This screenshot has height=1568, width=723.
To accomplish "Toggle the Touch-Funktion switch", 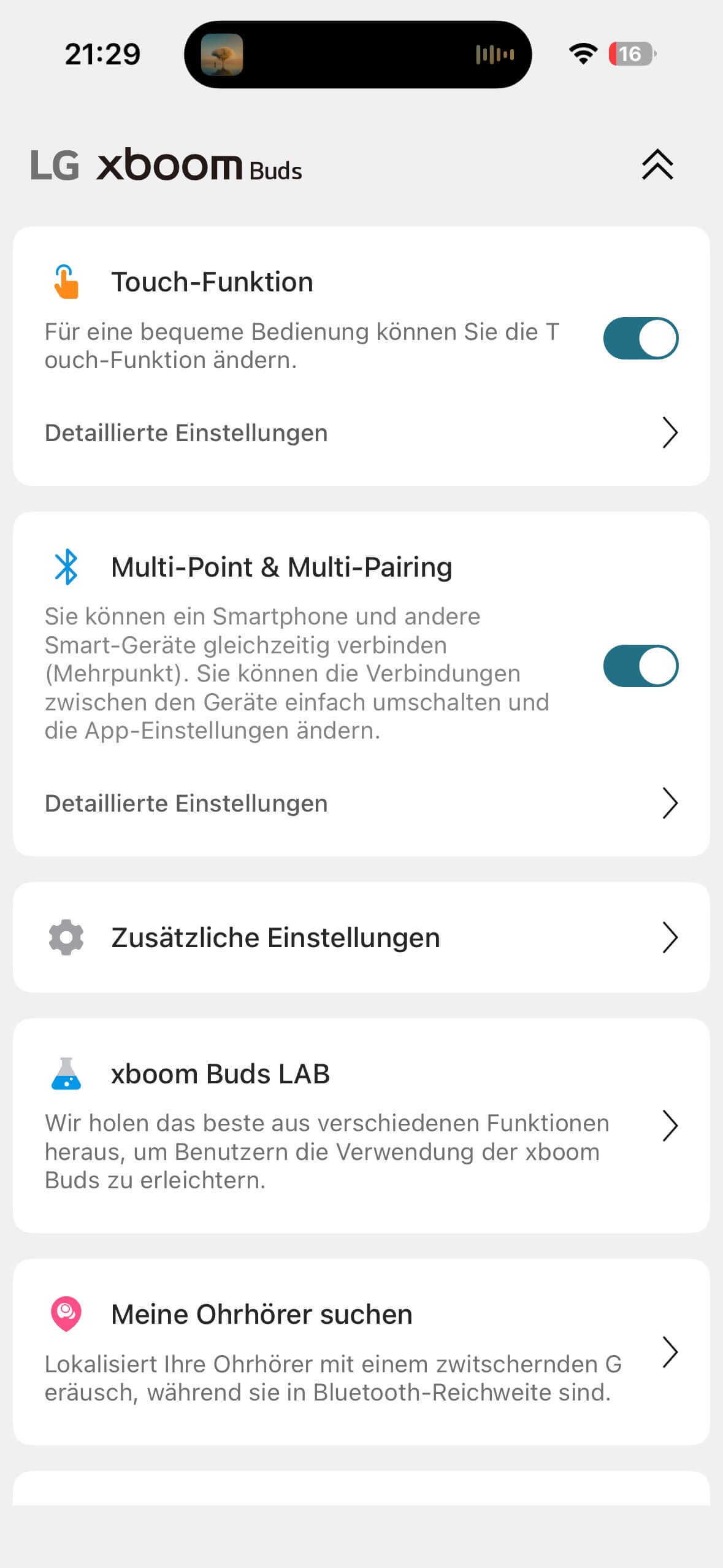I will (640, 338).
